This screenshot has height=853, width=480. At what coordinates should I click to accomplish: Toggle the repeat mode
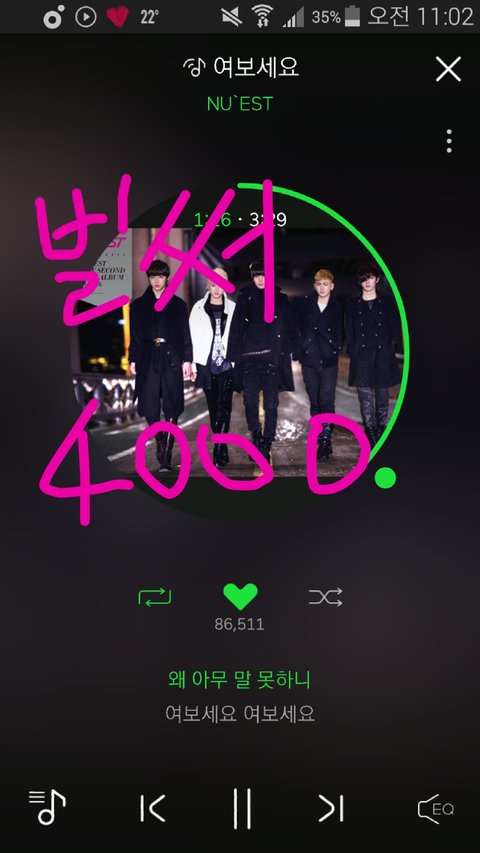coord(155,597)
